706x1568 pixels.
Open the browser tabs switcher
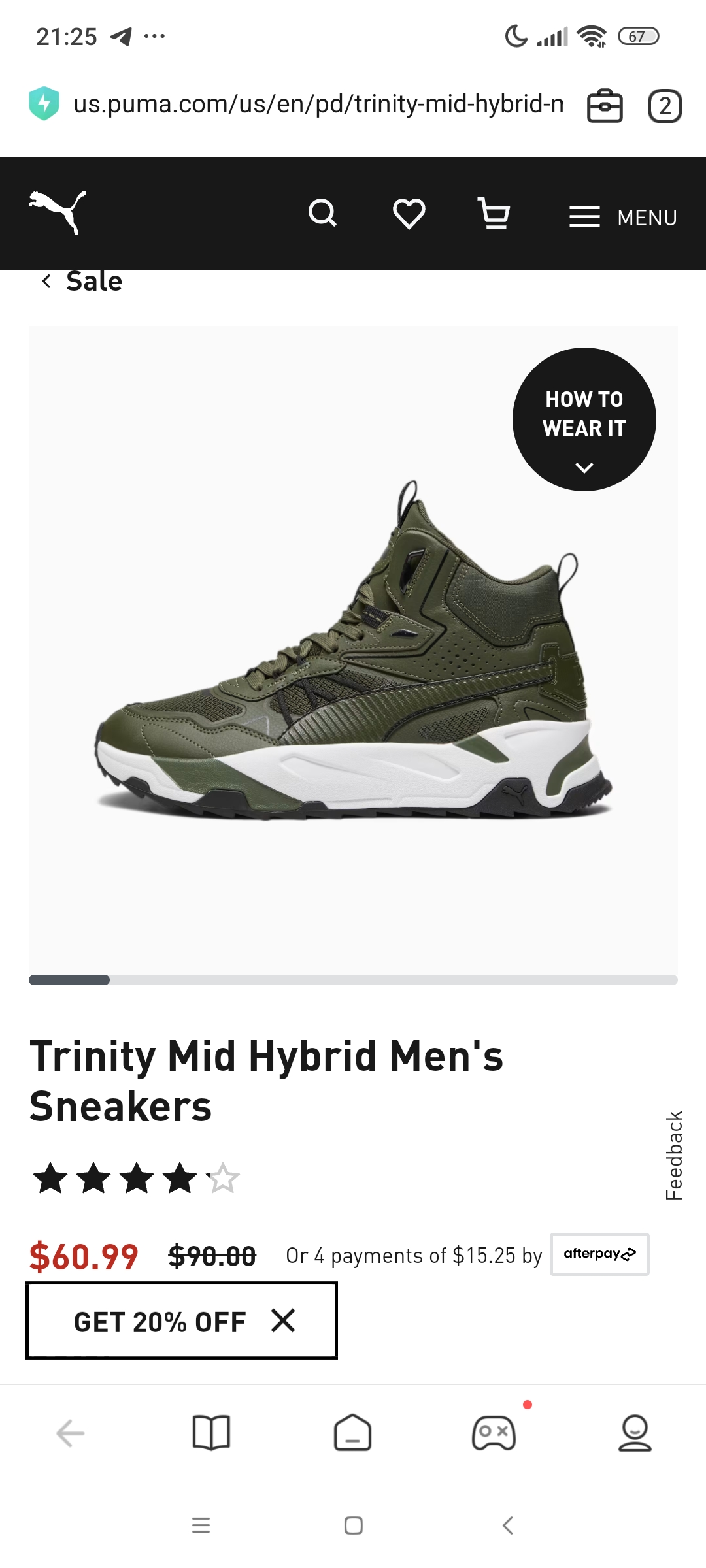click(664, 106)
